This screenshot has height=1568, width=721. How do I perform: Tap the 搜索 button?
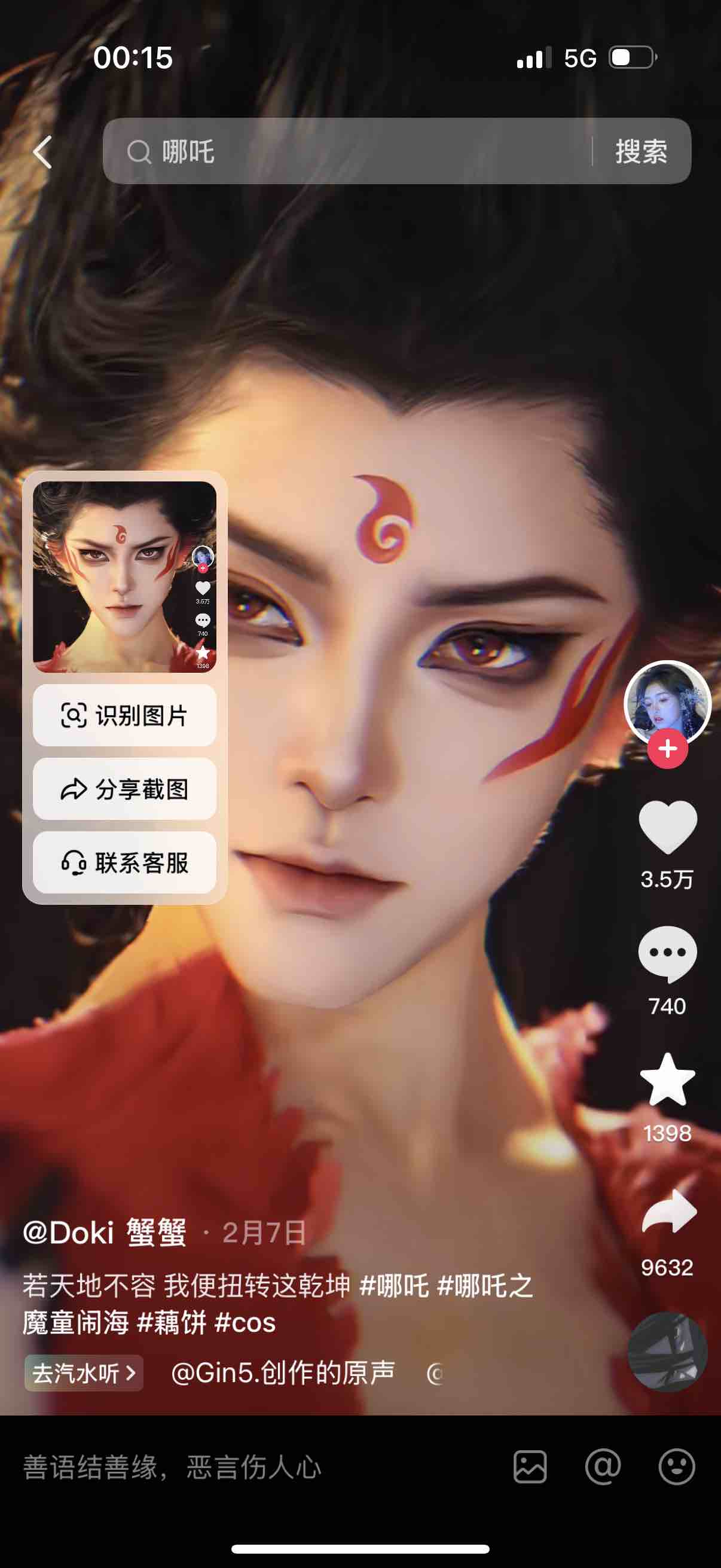[x=641, y=151]
